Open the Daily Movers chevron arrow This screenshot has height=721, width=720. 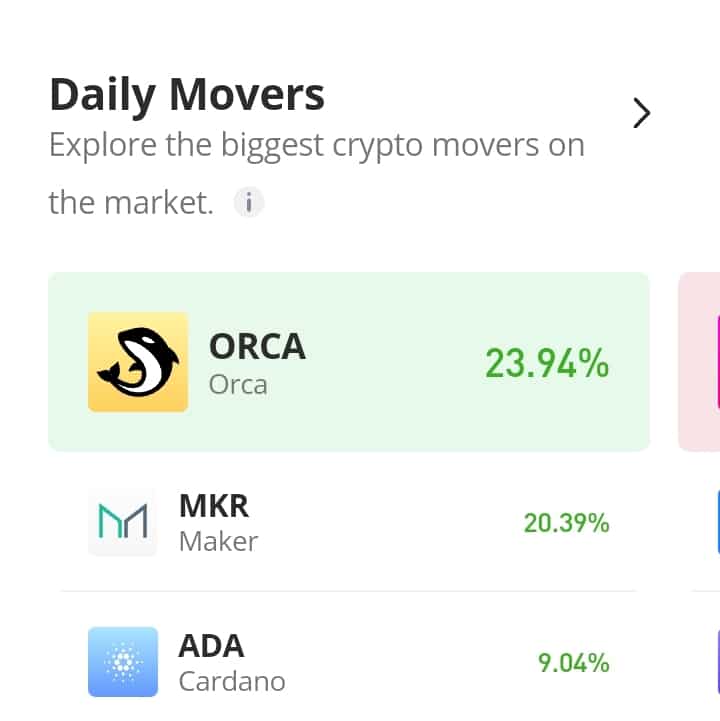[x=641, y=114]
